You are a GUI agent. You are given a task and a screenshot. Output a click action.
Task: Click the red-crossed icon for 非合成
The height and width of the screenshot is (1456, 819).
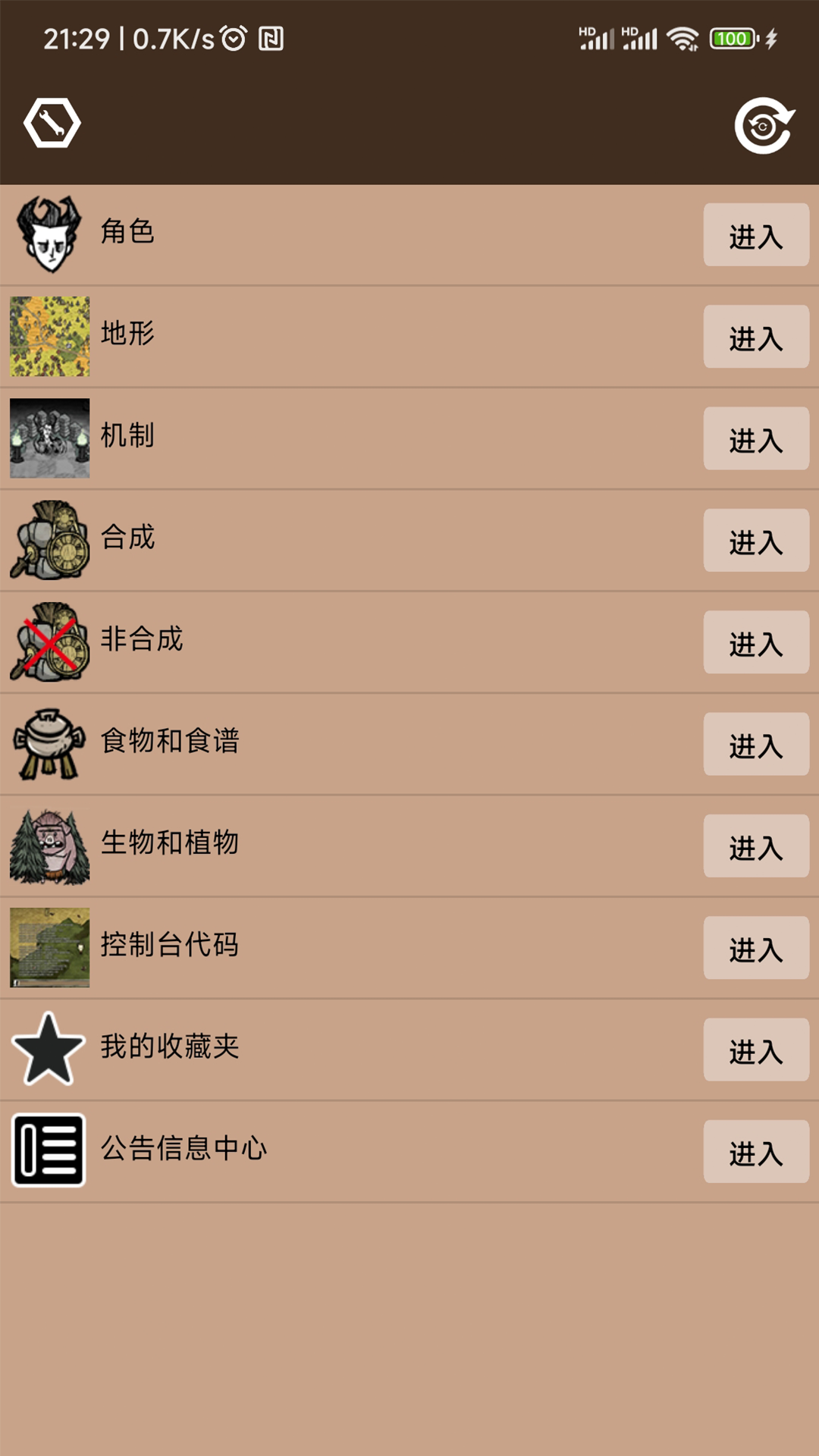(x=49, y=642)
